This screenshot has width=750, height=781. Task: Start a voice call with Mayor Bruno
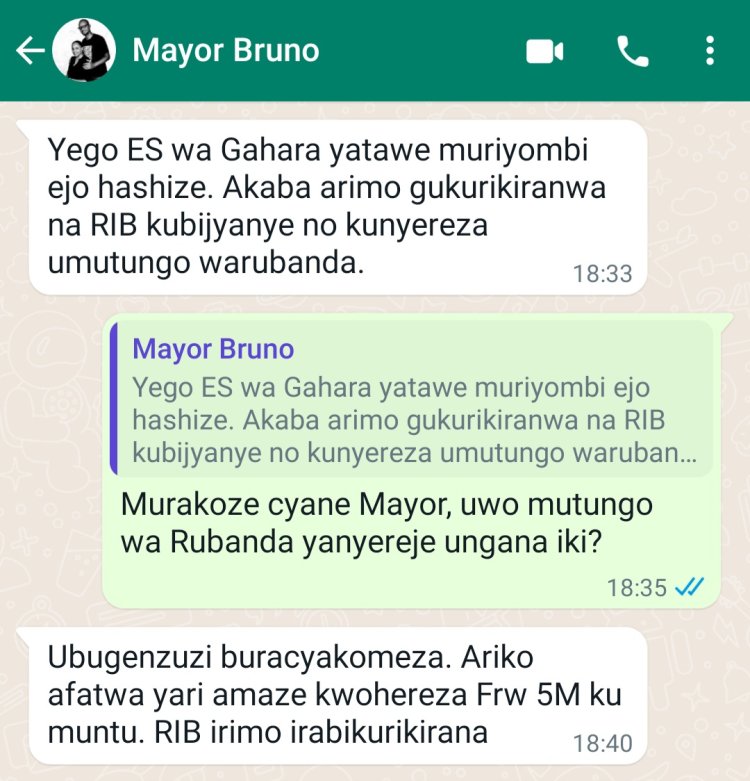tap(633, 51)
